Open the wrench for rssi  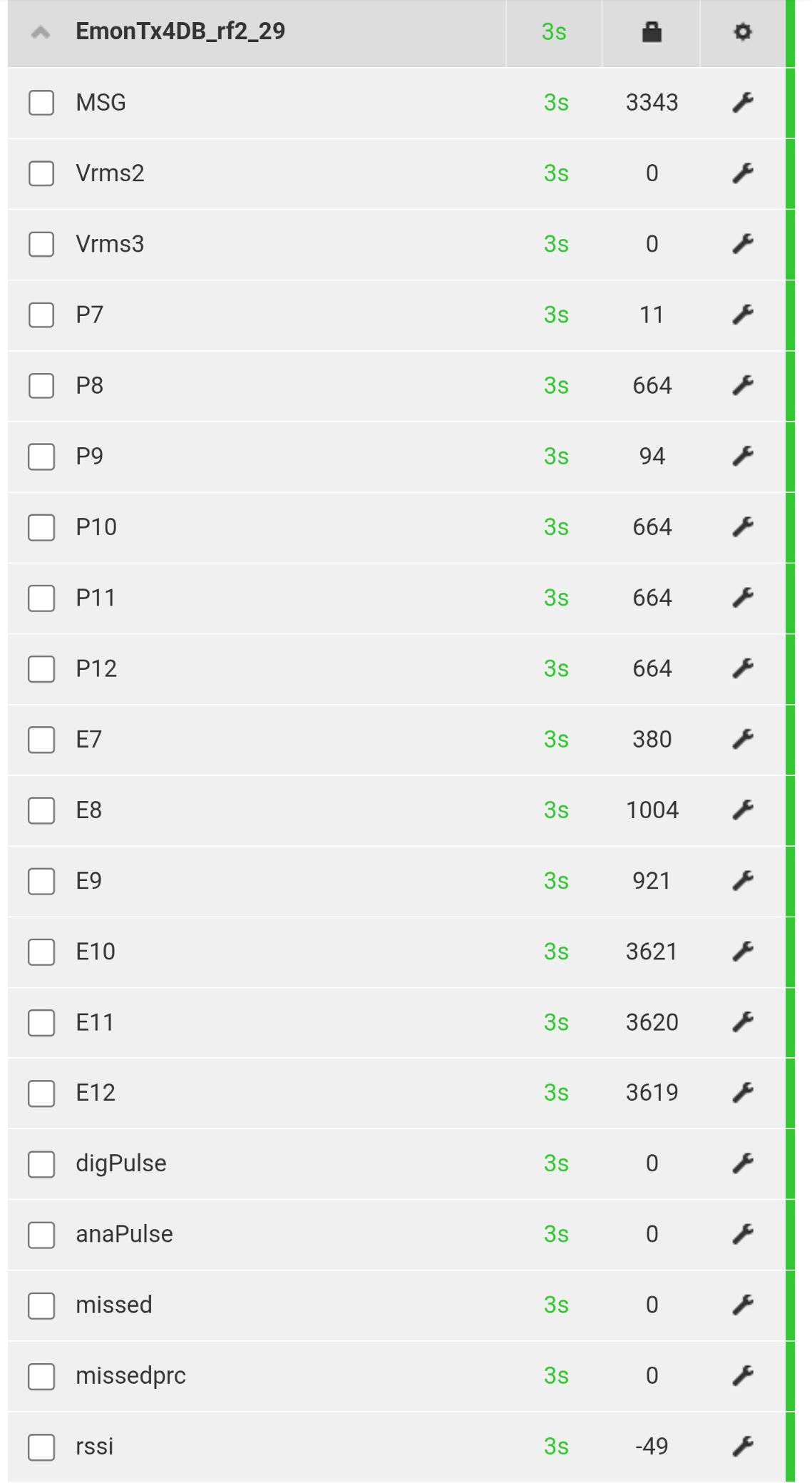click(x=743, y=1447)
